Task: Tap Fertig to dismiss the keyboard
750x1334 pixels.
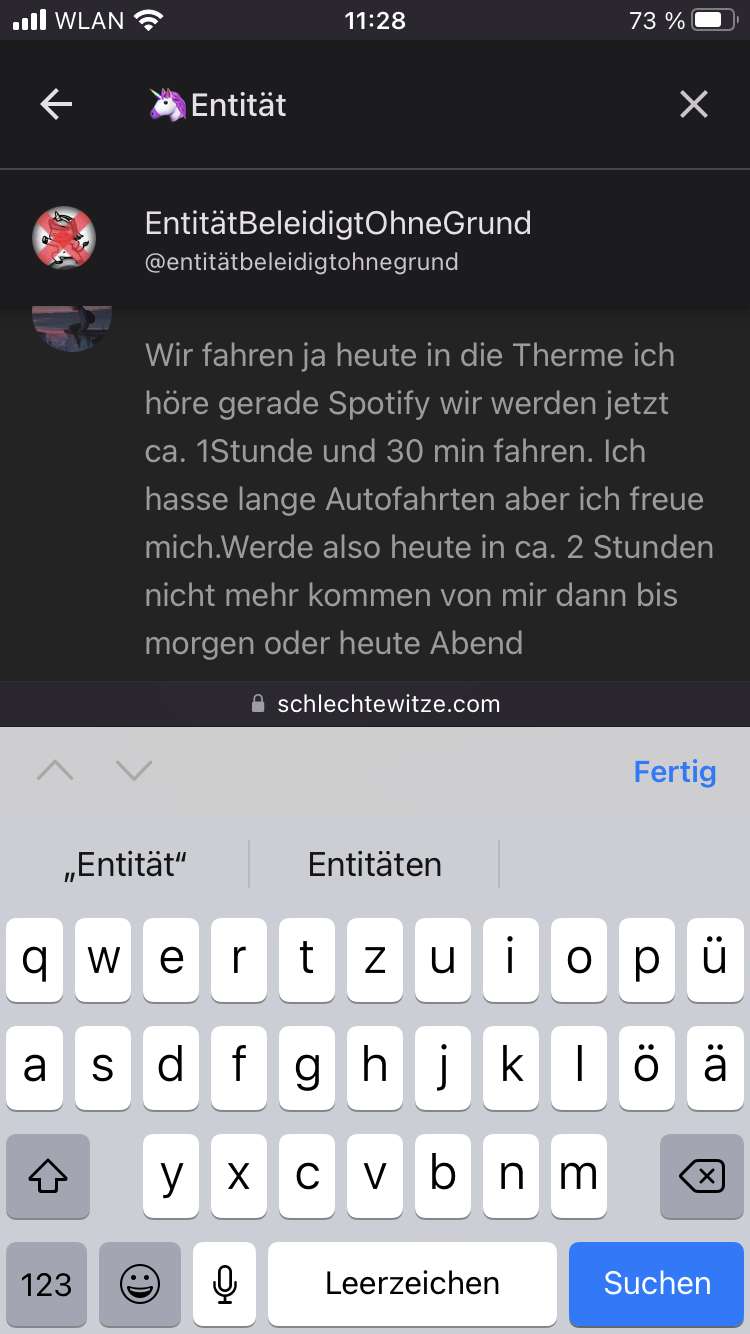Action: (674, 771)
